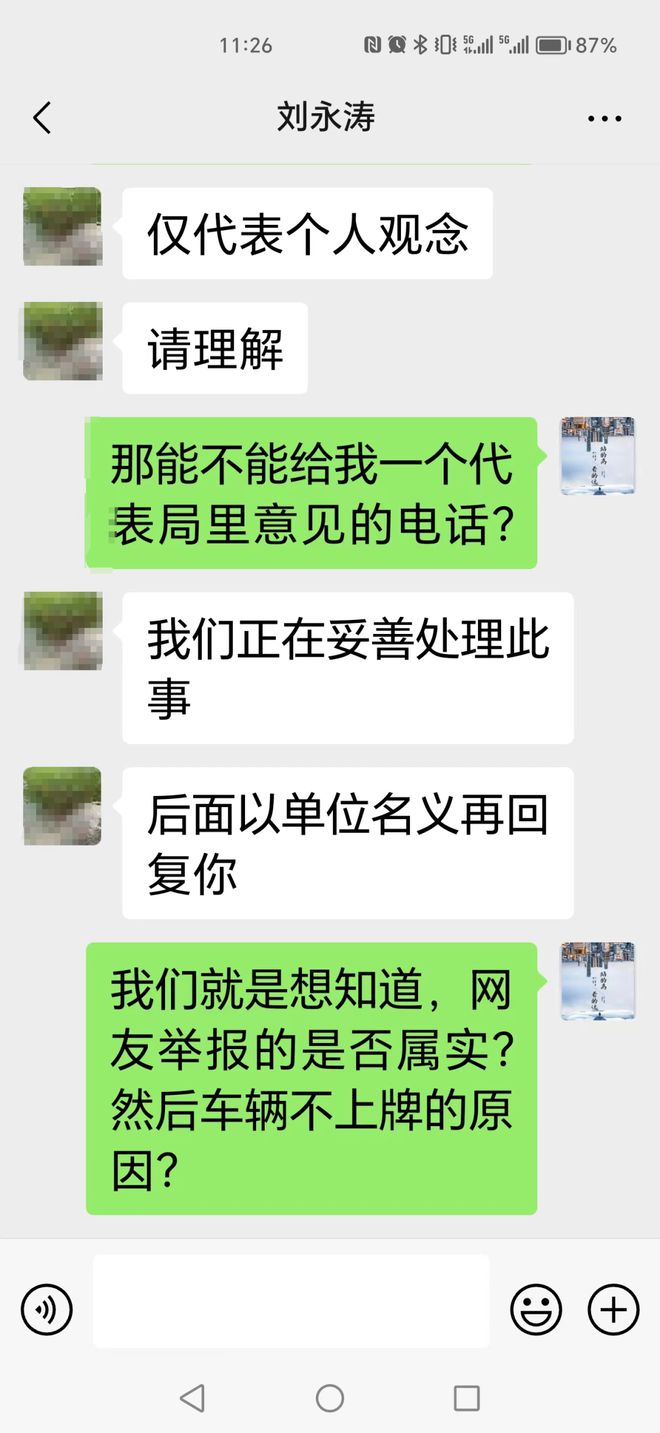Switch to voice message input
Image resolution: width=660 pixels, height=1433 pixels.
pos(47,1309)
